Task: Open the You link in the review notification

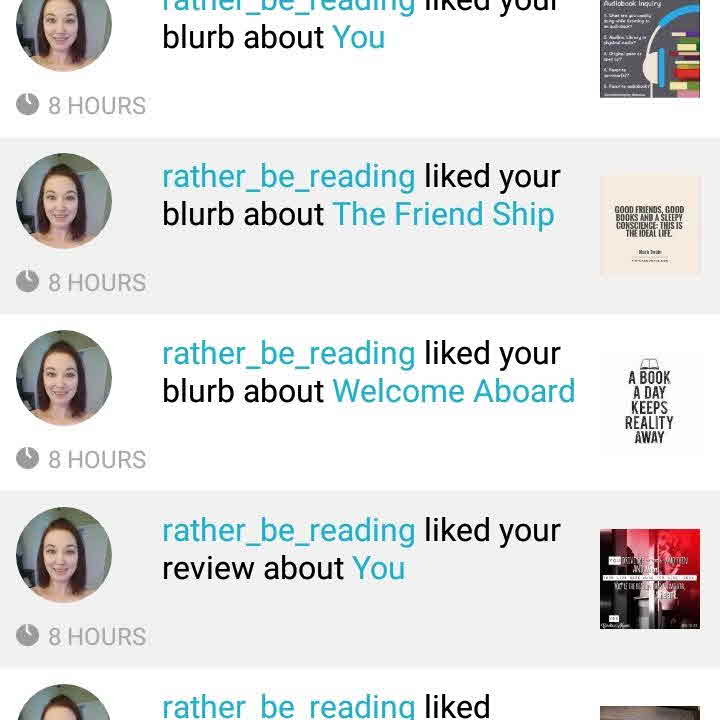Action: 378,568
